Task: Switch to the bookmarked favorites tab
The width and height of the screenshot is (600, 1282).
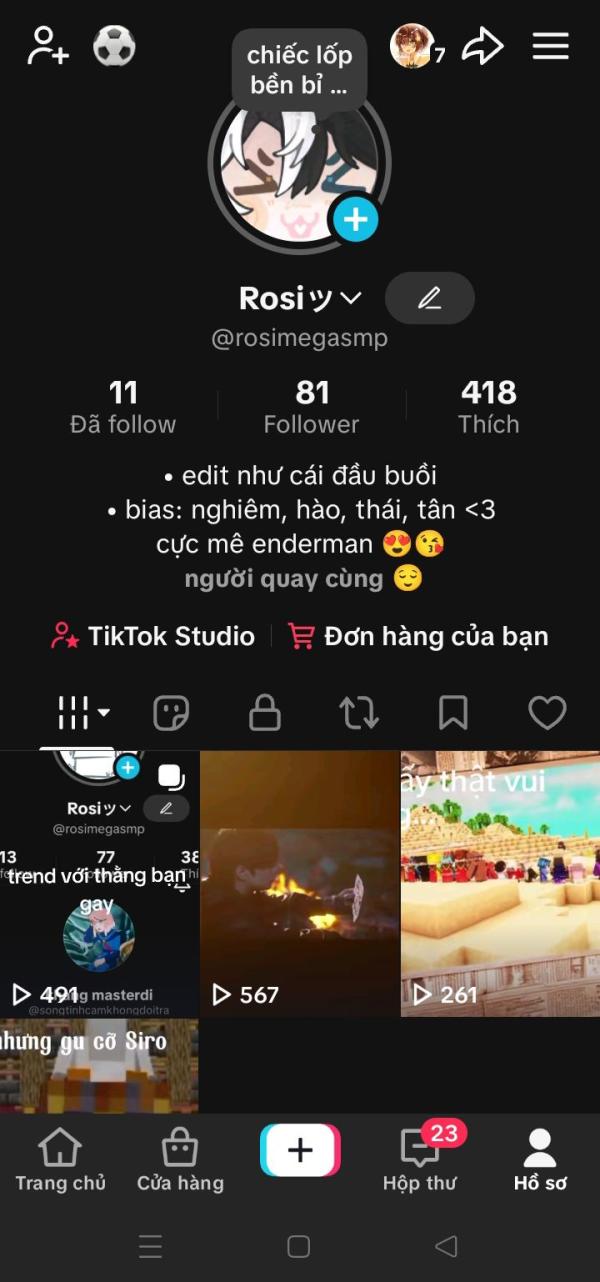Action: 453,713
